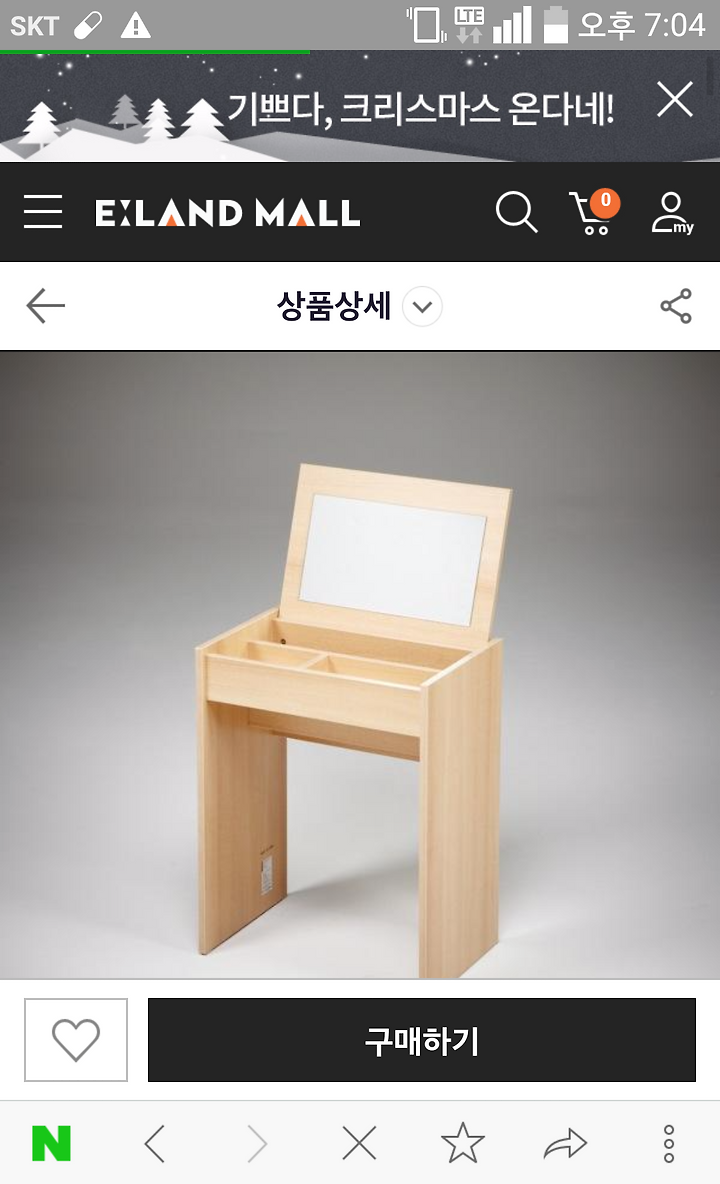Open the search icon

tap(517, 212)
